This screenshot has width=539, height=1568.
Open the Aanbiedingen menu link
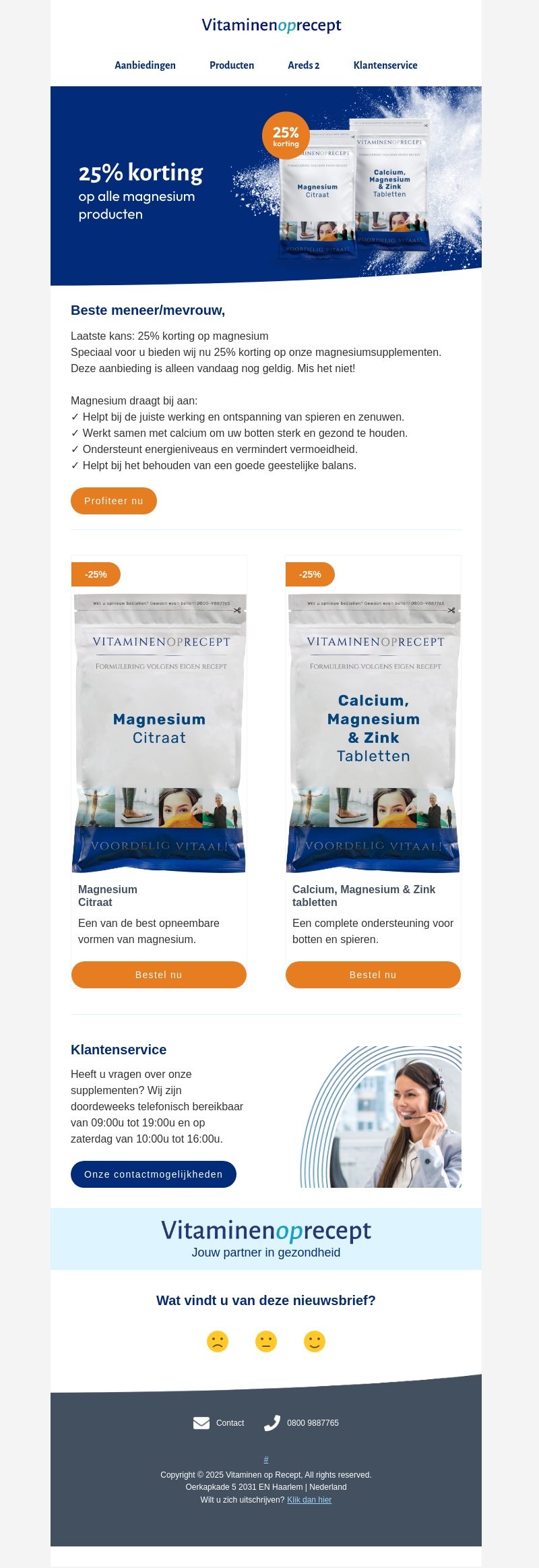(x=145, y=65)
